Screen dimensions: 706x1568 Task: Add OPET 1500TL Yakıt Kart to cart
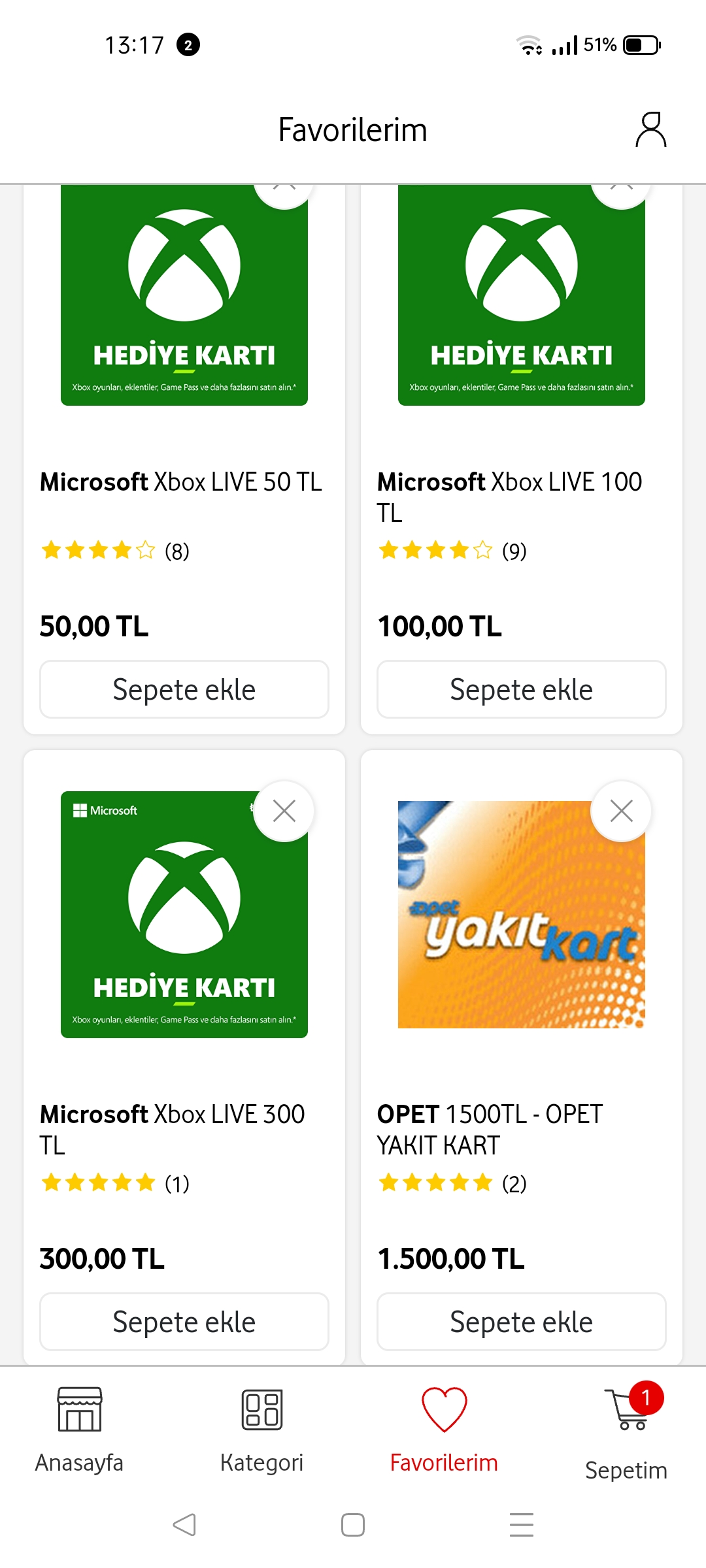pyautogui.click(x=522, y=1322)
